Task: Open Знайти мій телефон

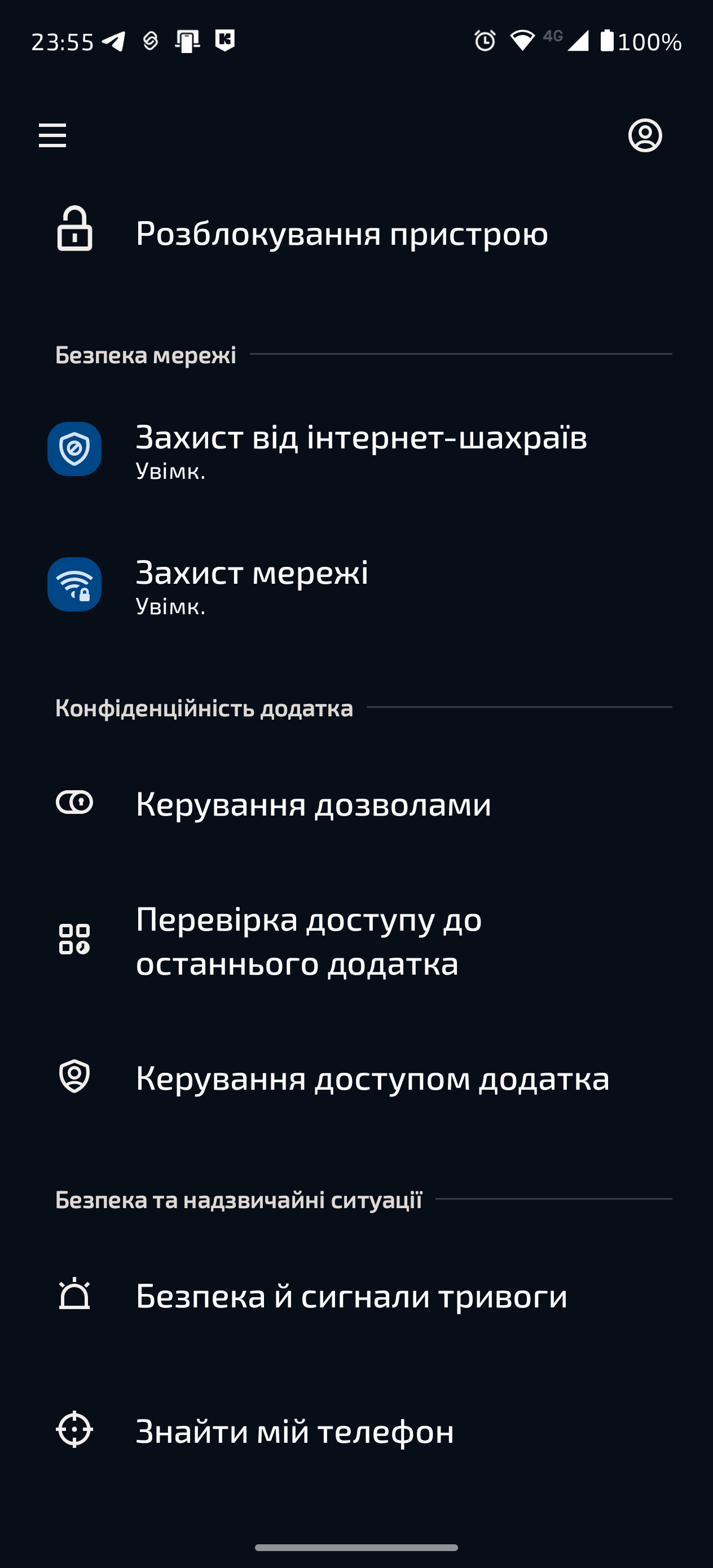Action: 294,1431
